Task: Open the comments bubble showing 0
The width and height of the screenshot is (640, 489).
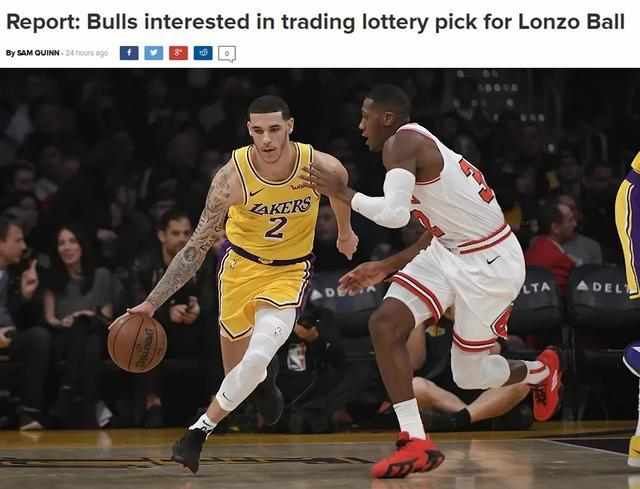Action: click(227, 53)
